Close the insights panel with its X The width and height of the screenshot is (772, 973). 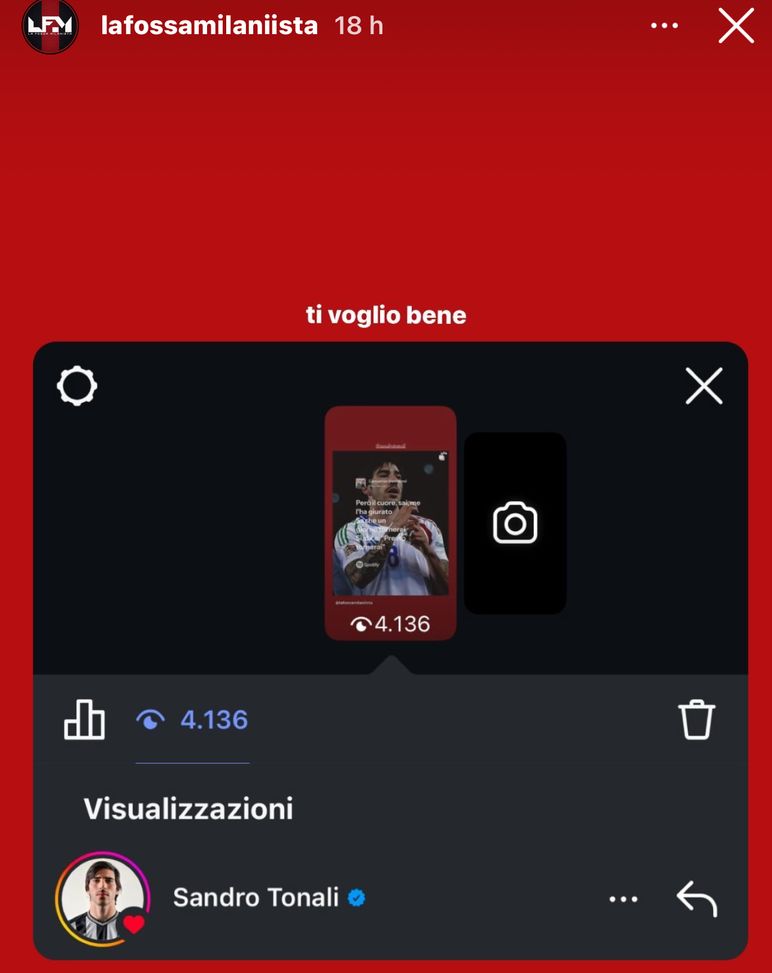click(704, 386)
